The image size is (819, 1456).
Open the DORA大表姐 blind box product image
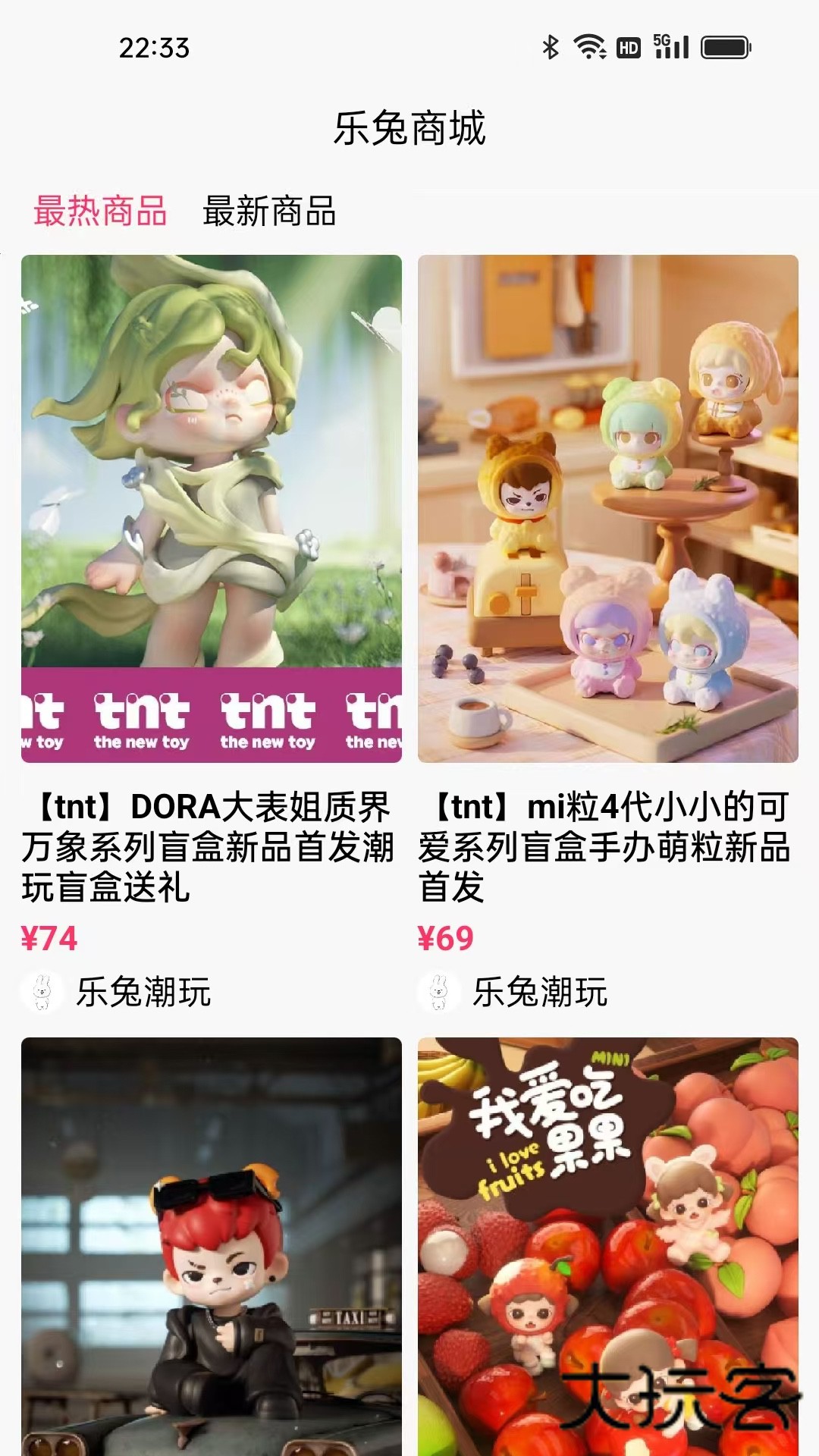coord(212,508)
